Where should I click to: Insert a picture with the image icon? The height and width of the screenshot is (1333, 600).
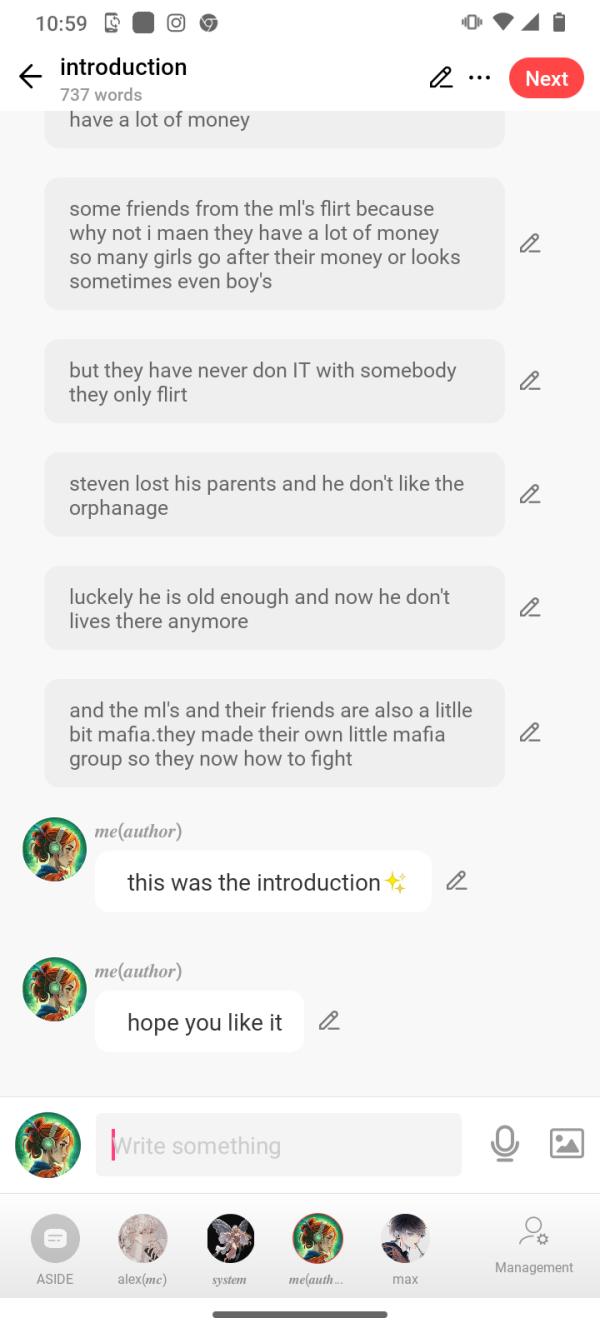tap(567, 1143)
